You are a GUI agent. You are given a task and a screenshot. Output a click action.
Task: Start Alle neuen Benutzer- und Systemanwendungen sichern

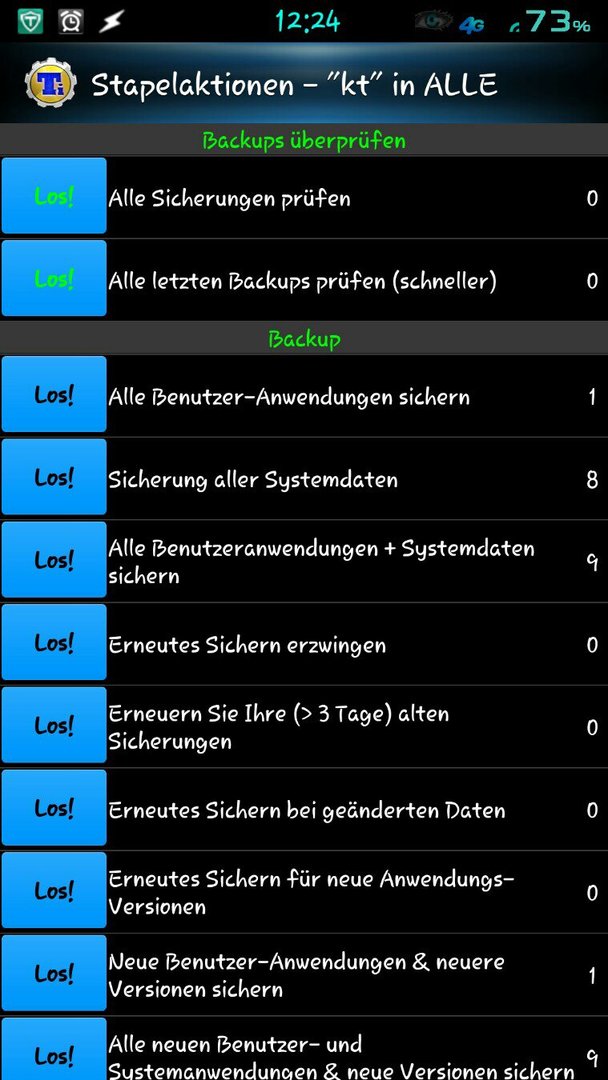54,1049
